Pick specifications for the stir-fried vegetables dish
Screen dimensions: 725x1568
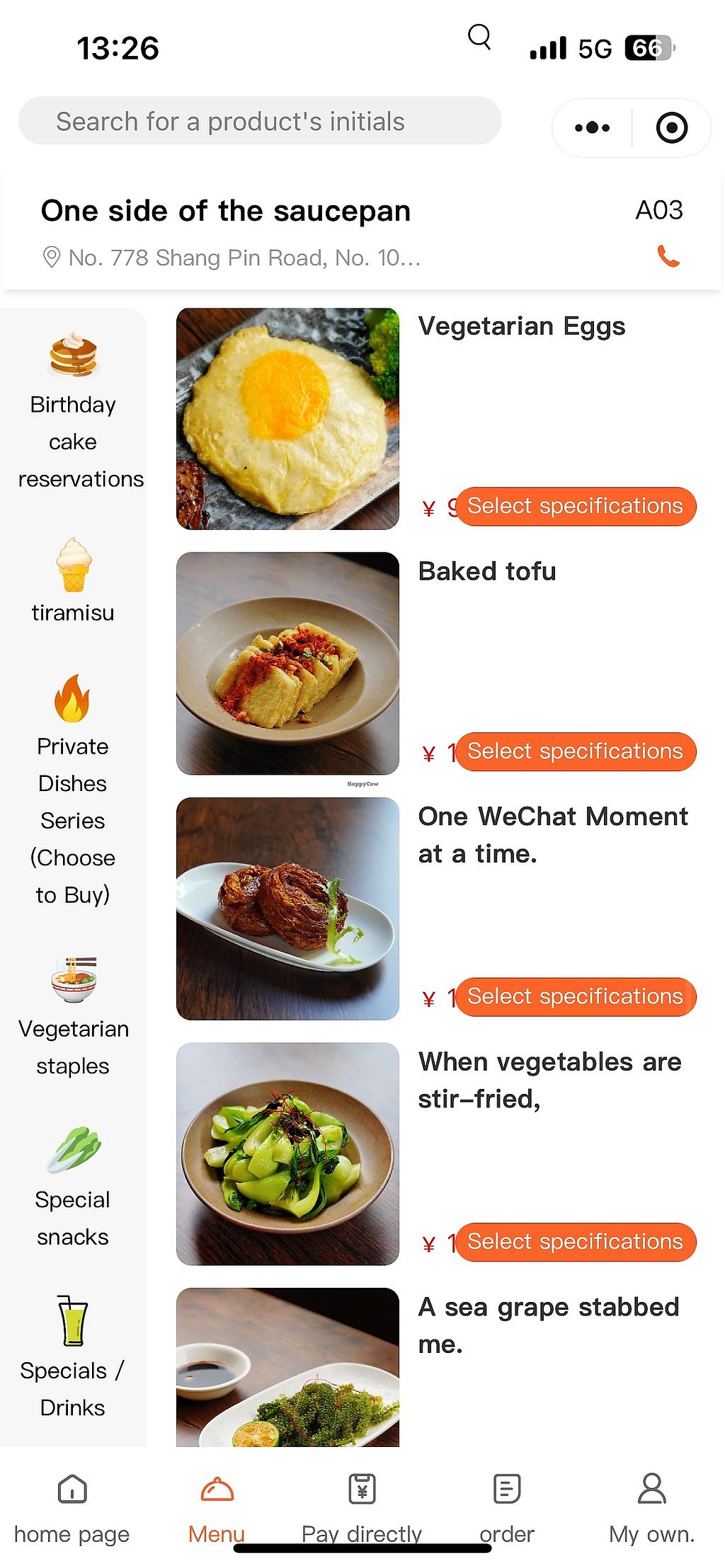click(x=575, y=1242)
